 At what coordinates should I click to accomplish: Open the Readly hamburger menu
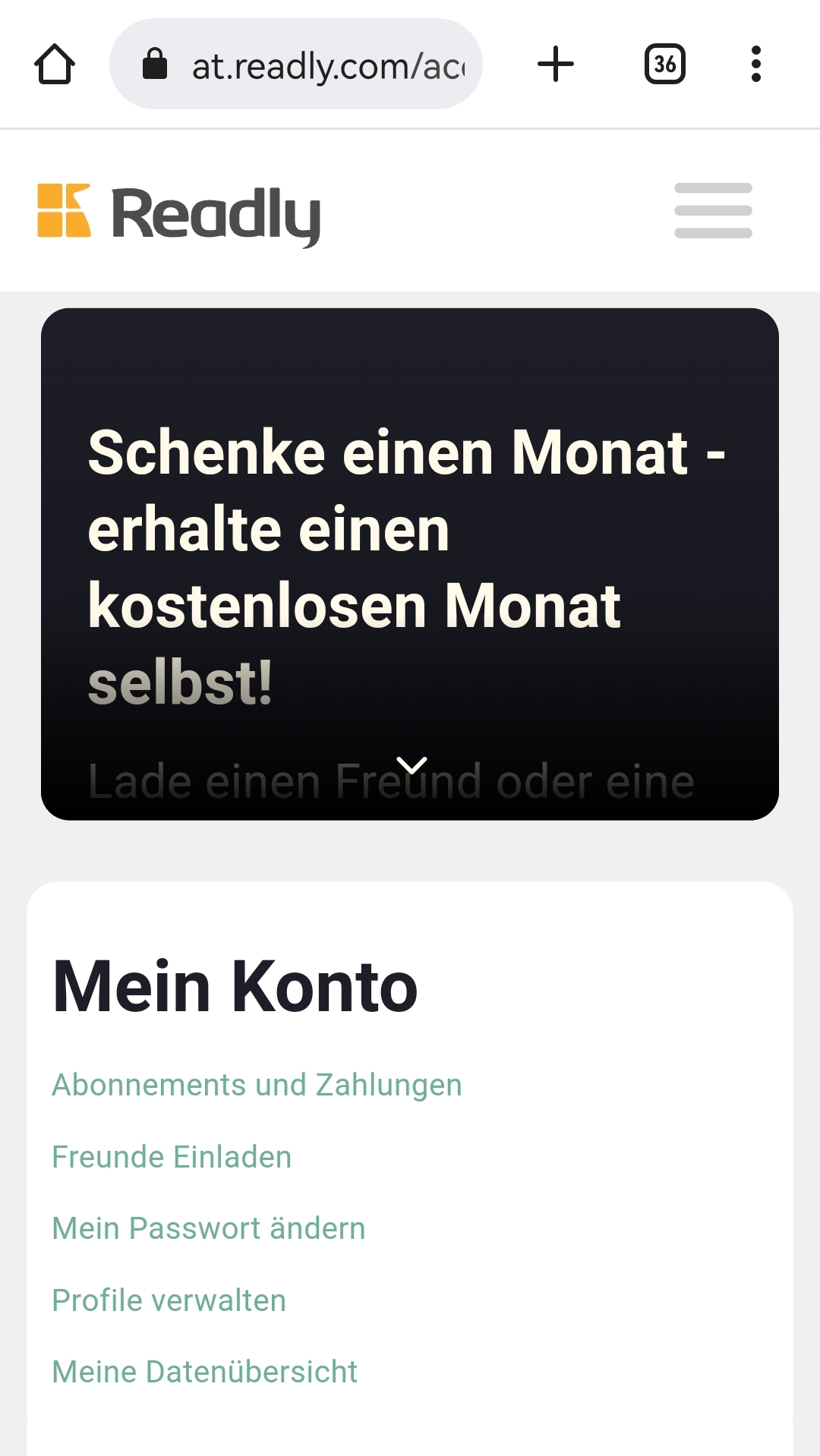pos(713,211)
